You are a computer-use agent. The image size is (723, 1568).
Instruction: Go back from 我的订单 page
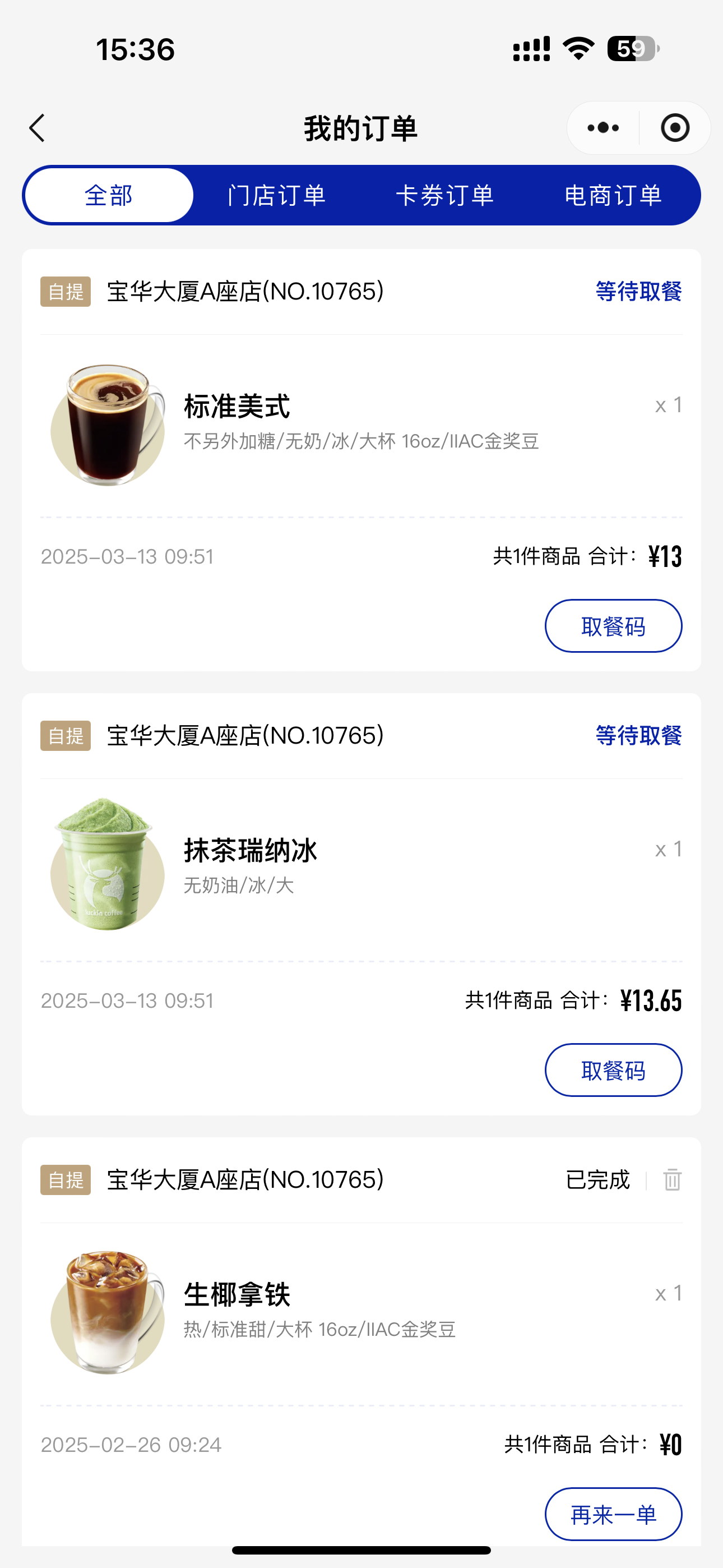click(x=38, y=128)
